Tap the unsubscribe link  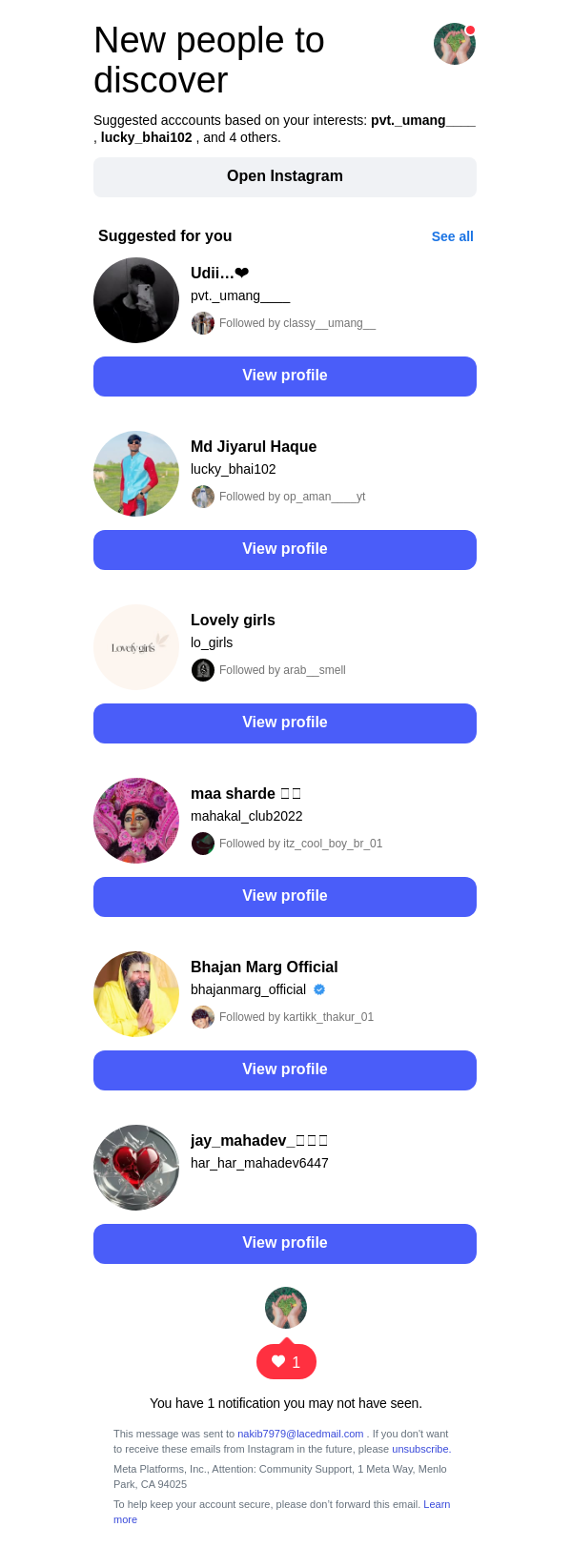click(x=420, y=1449)
